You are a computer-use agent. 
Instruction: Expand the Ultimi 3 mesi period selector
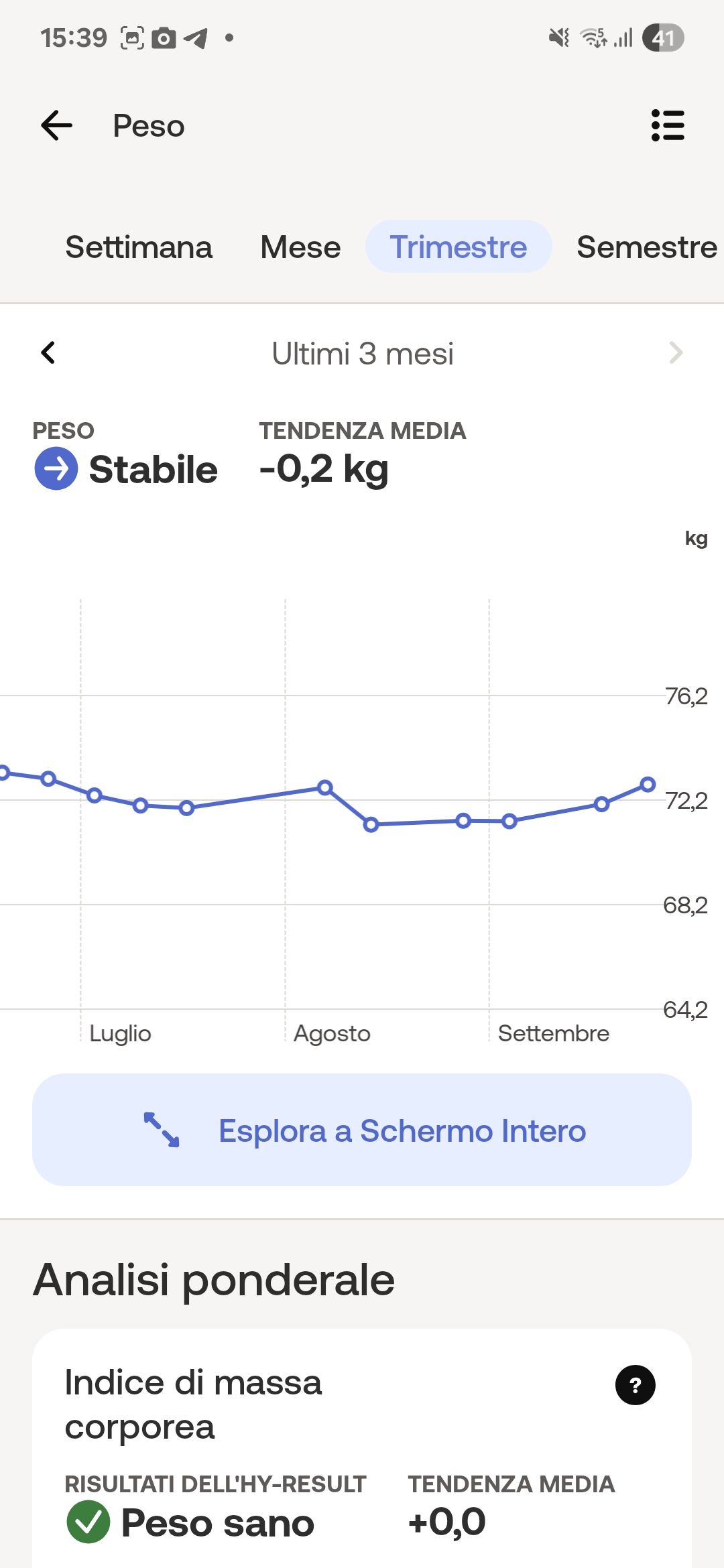[362, 353]
